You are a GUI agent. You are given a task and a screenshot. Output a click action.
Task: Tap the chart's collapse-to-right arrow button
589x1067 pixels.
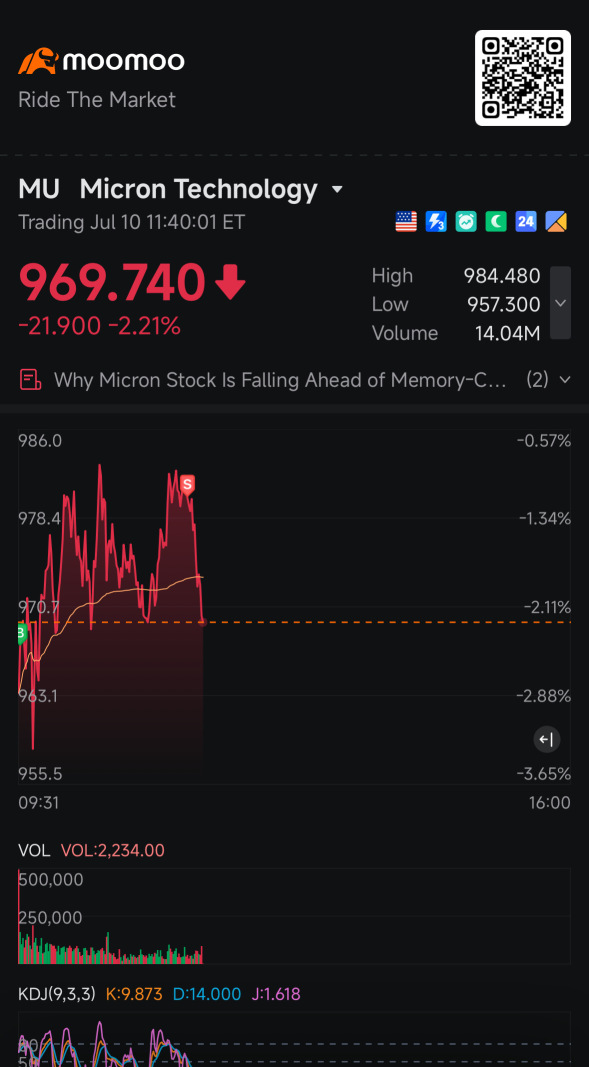click(x=546, y=739)
